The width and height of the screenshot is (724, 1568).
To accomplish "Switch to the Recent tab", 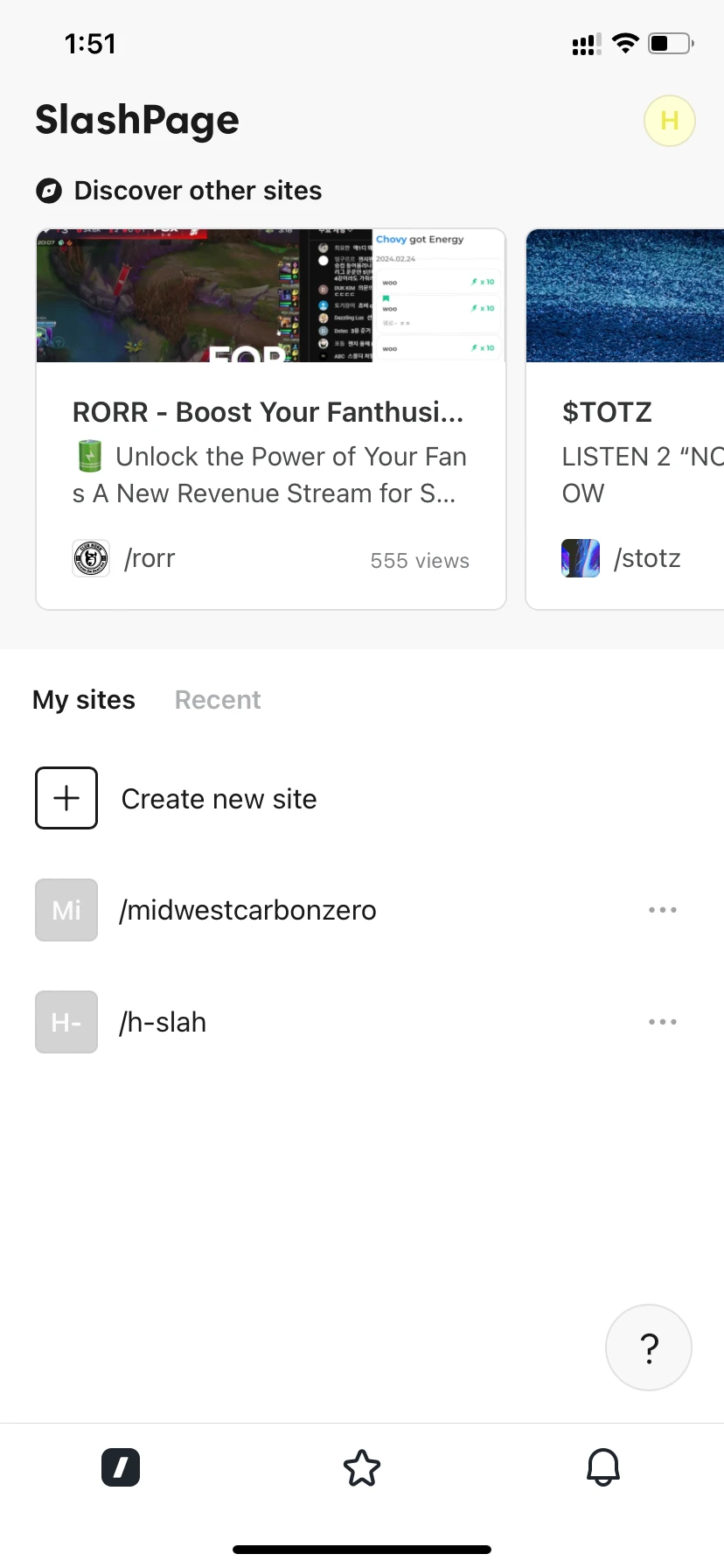I will (218, 700).
